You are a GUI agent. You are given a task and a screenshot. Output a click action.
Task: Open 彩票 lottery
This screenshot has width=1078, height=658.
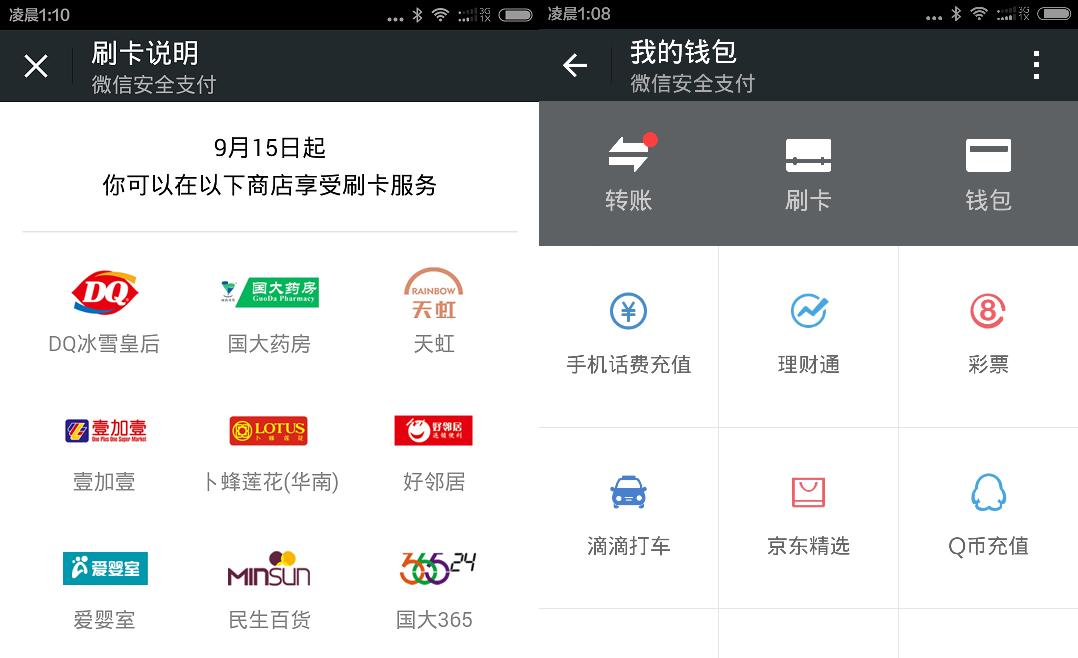988,335
